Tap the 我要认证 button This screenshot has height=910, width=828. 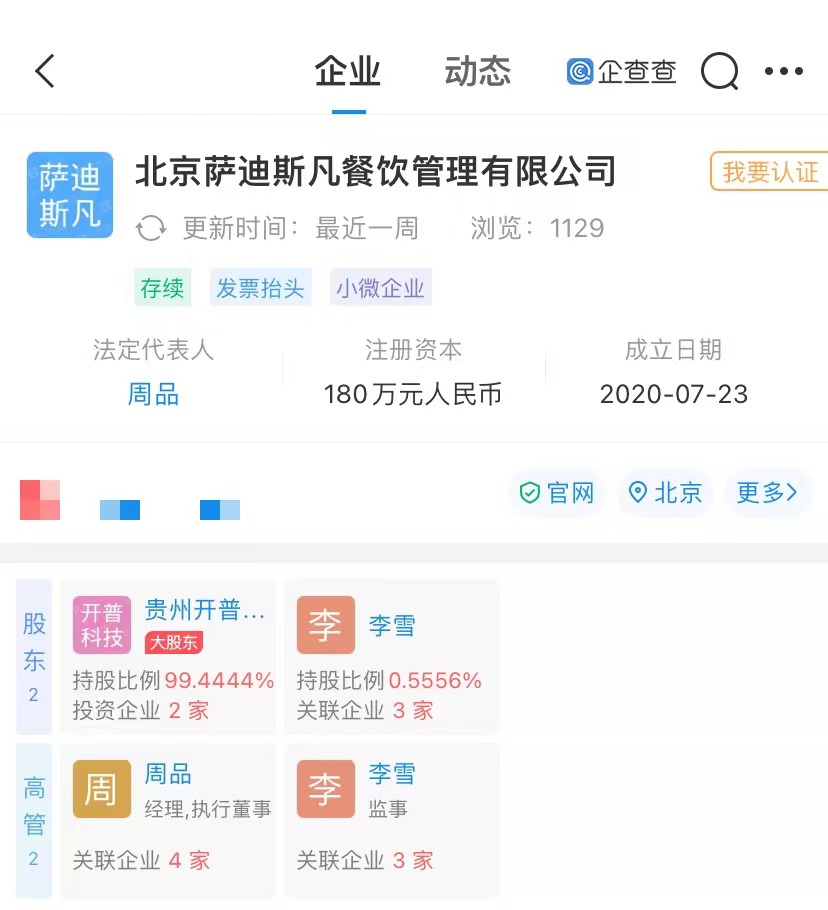[x=770, y=172]
